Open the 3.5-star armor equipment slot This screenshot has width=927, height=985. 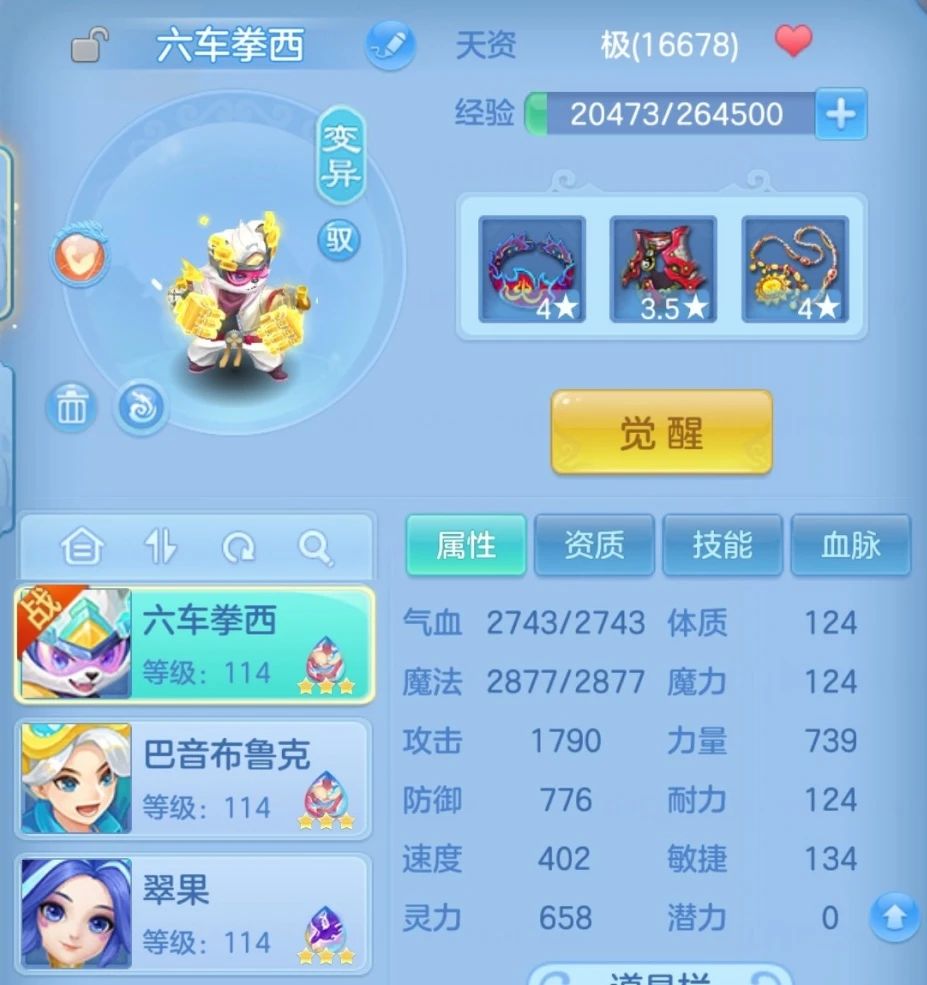pyautogui.click(x=663, y=269)
